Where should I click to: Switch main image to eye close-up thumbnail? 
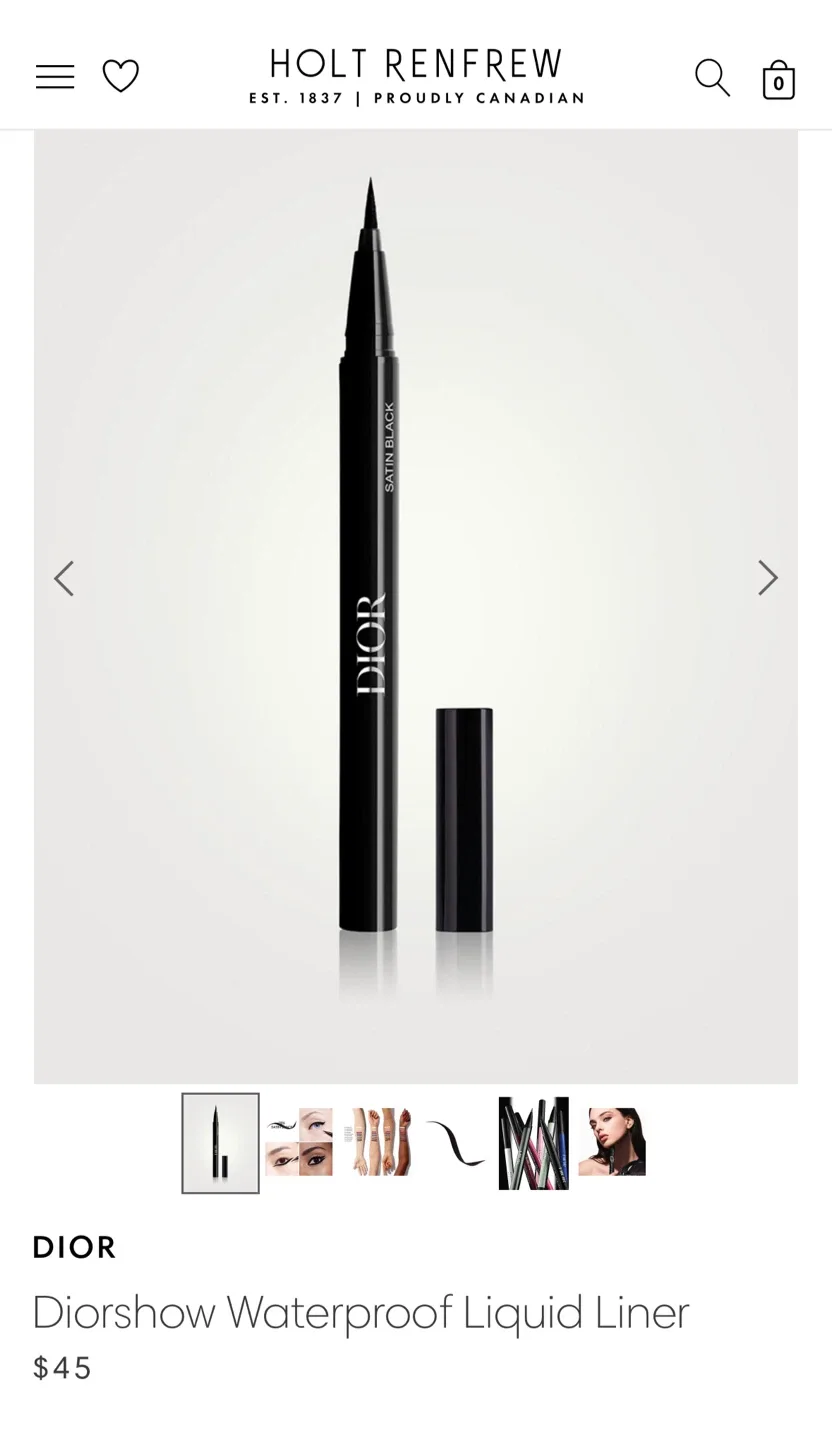(x=298, y=1142)
